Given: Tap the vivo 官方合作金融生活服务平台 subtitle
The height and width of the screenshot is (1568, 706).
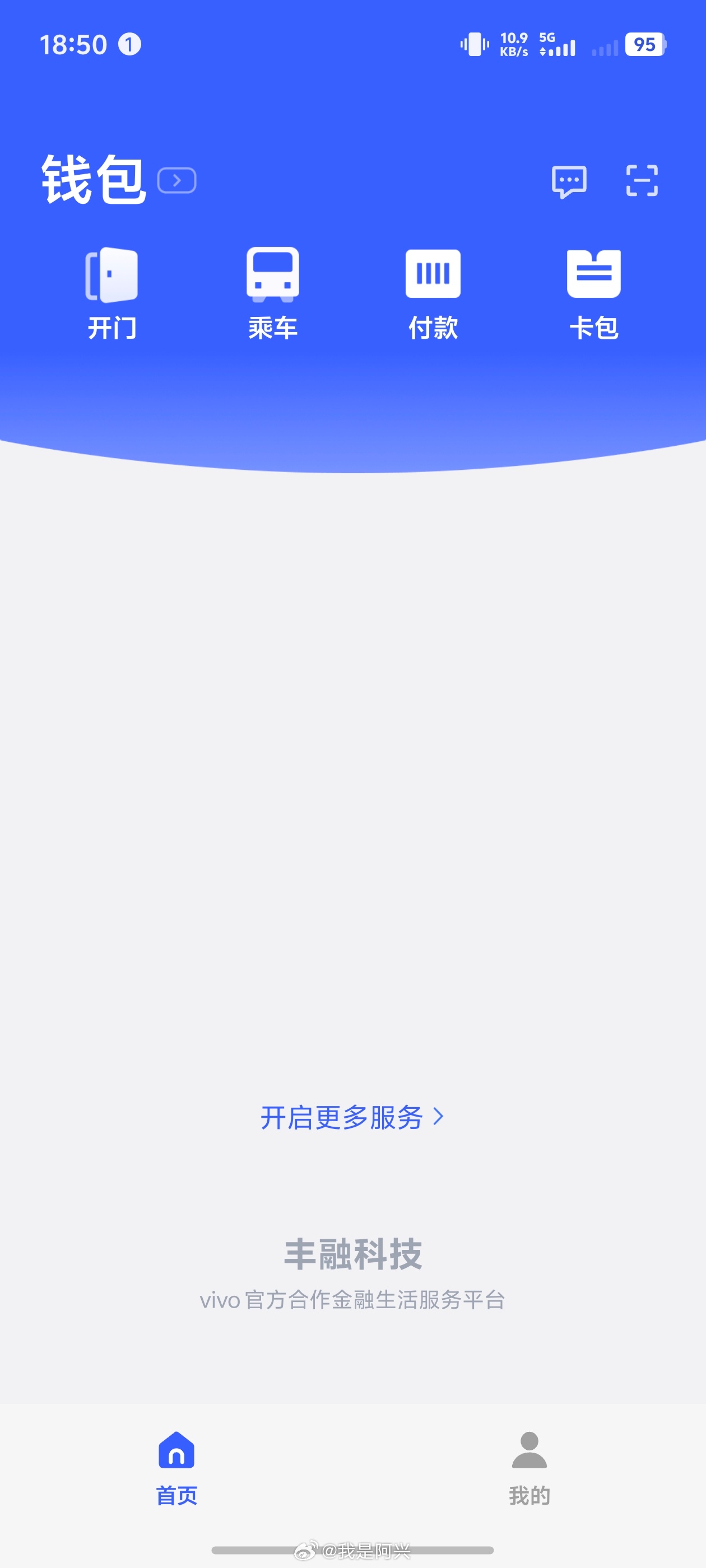Looking at the screenshot, I should tap(354, 1303).
